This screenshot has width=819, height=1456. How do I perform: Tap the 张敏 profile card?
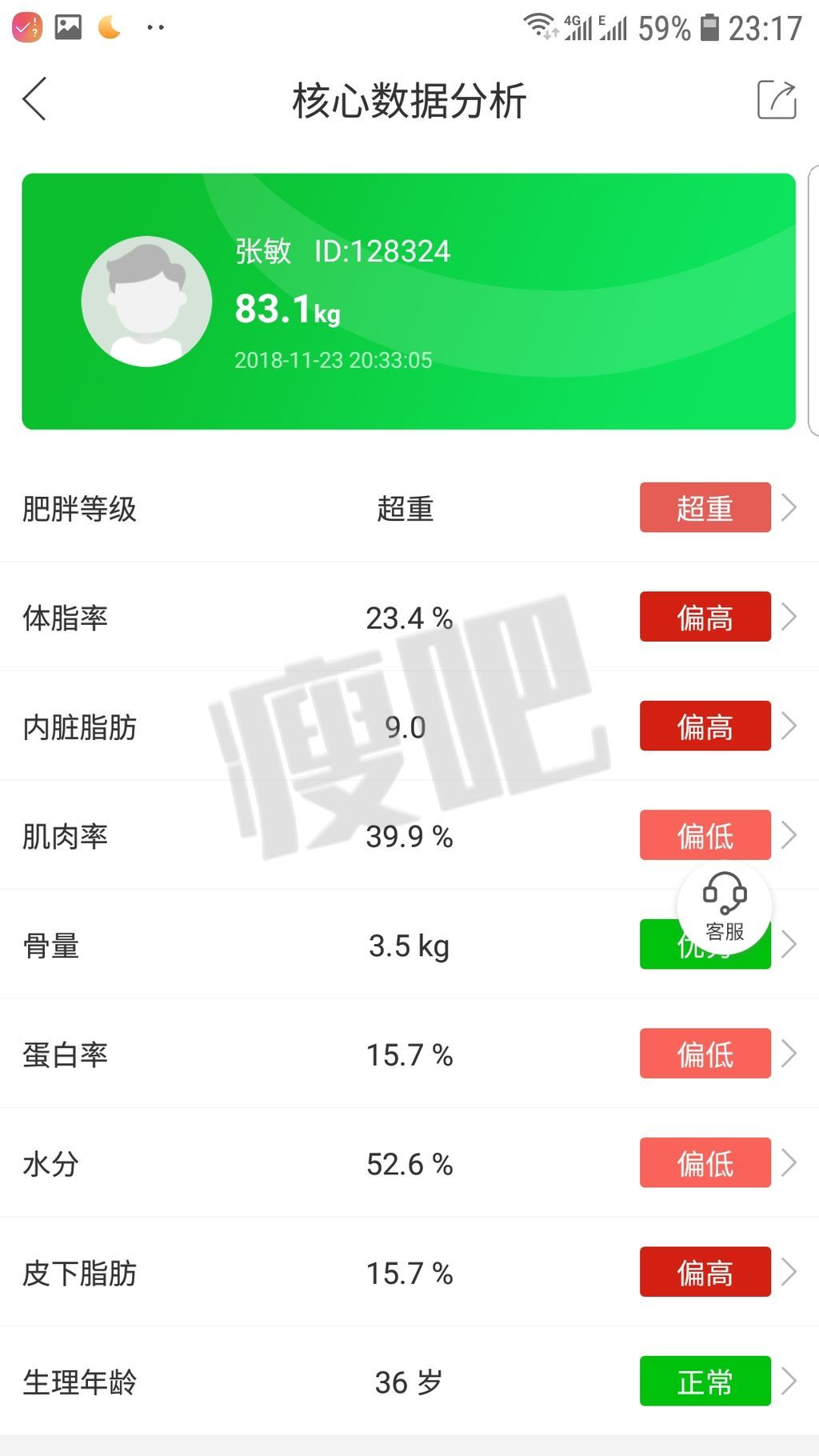click(x=408, y=302)
